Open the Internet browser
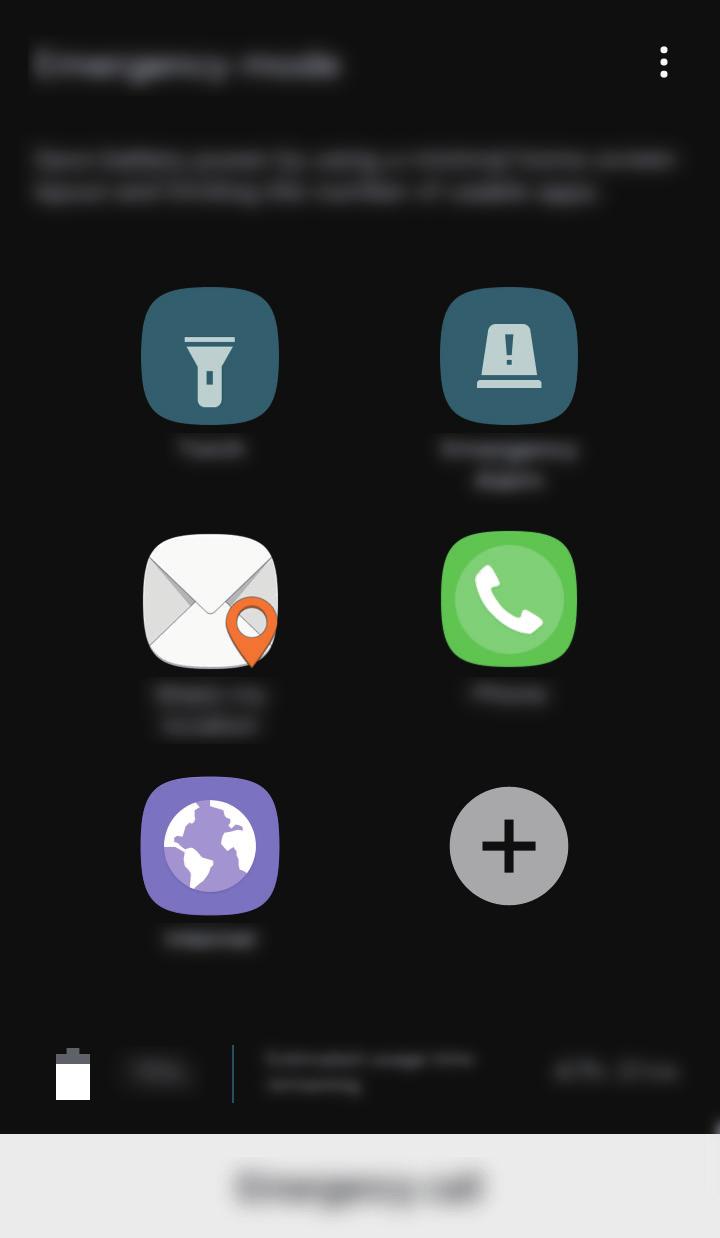Image resolution: width=720 pixels, height=1238 pixels. 210,846
